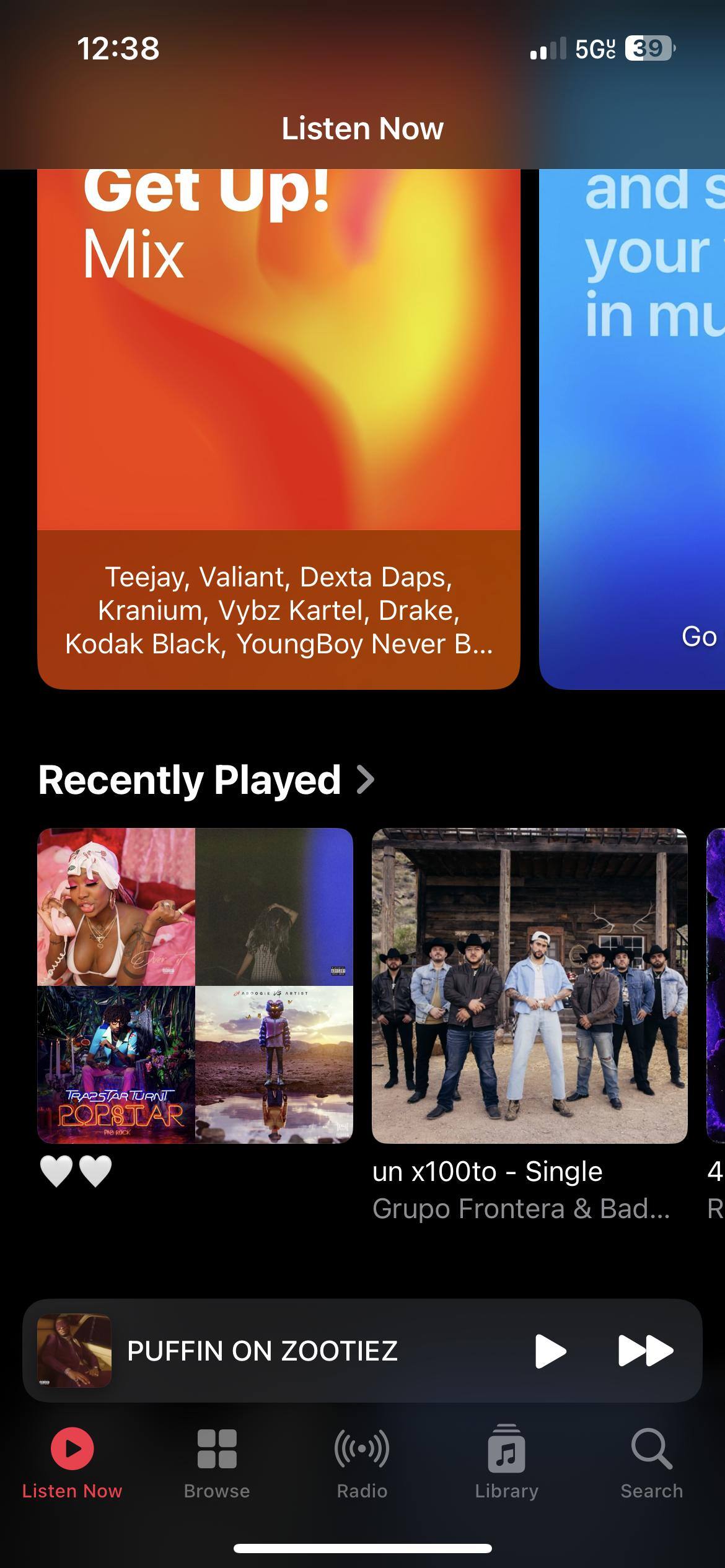725x1568 pixels.
Task: Switch to the Radio tab
Action: pos(362,1461)
